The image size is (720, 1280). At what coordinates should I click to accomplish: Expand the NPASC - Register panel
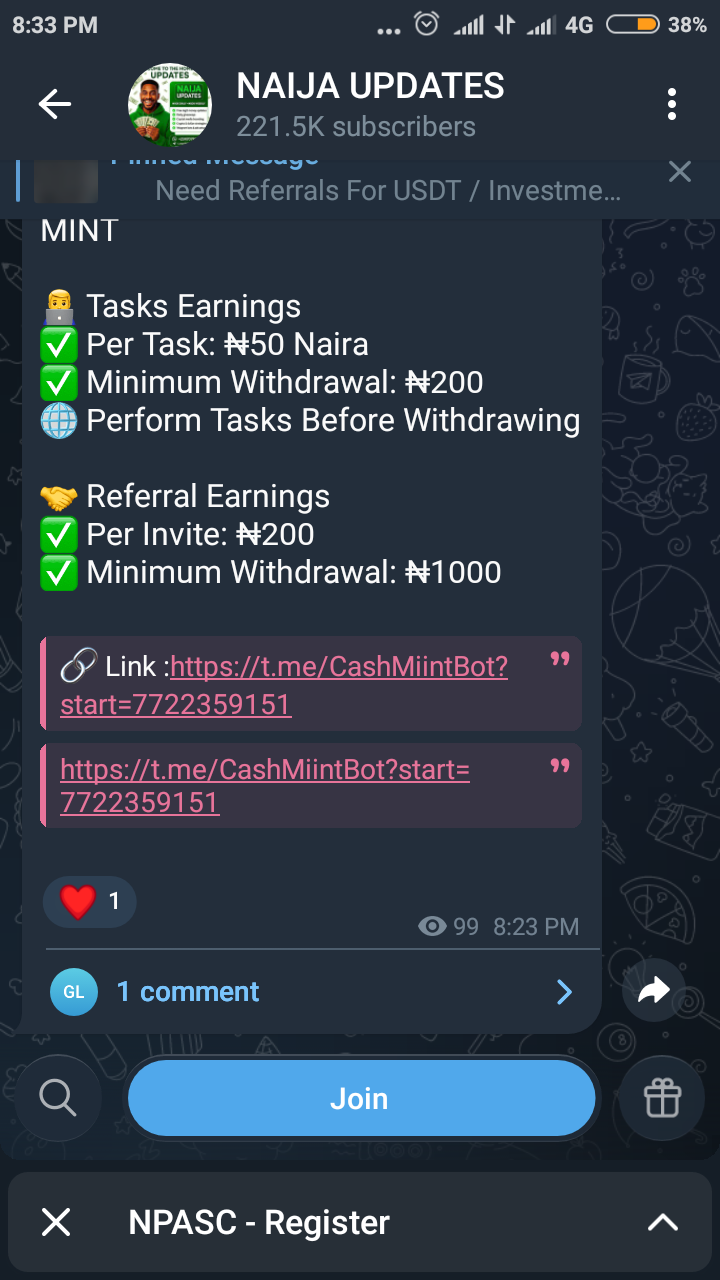662,1222
